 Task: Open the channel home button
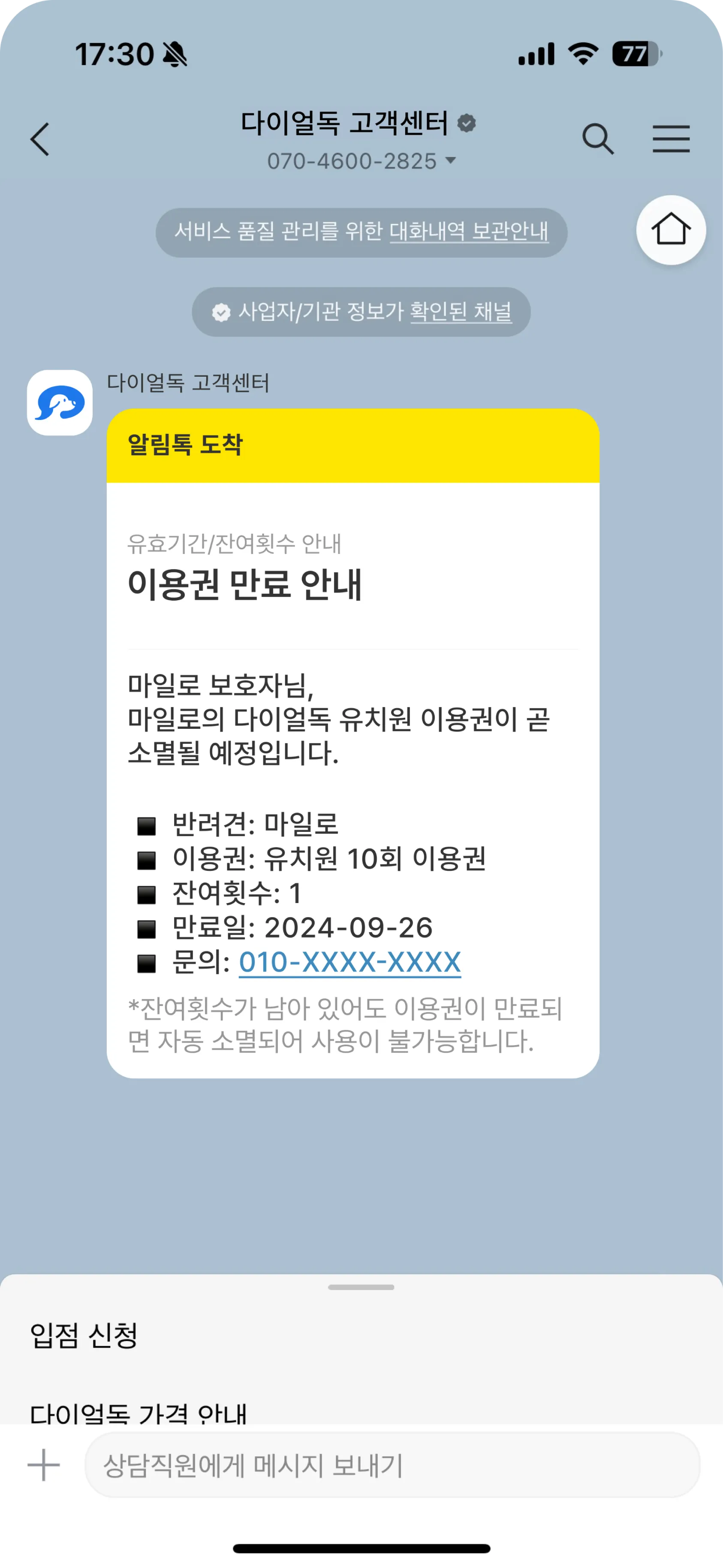(x=671, y=230)
